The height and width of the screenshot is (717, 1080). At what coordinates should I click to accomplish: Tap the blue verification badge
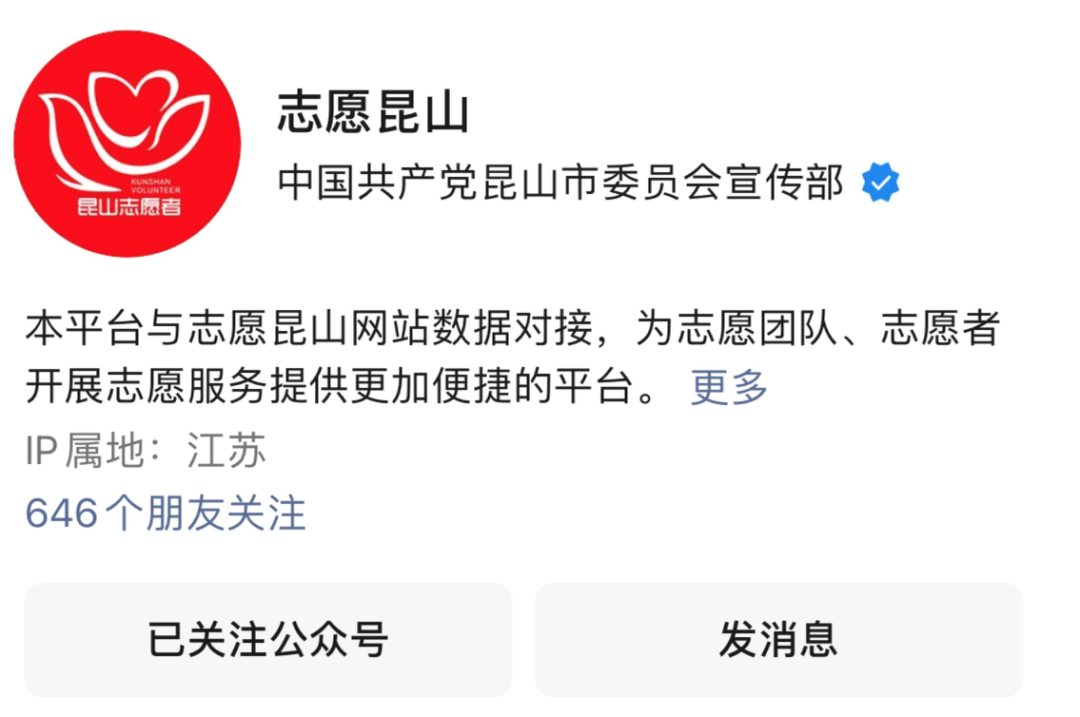pyautogui.click(x=881, y=183)
